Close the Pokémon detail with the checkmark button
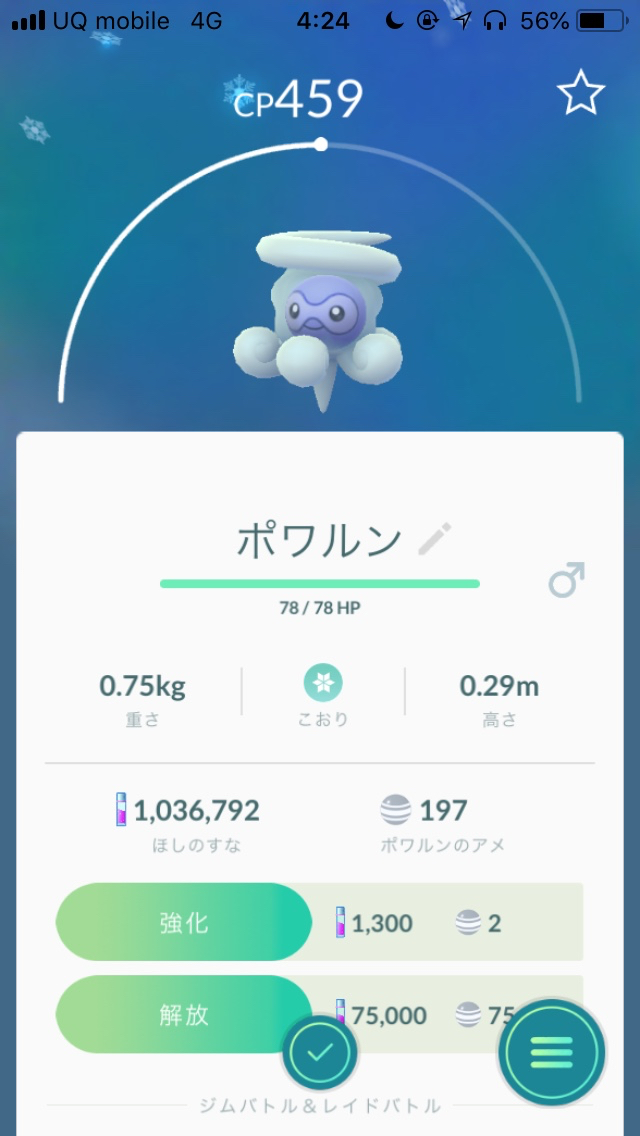The height and width of the screenshot is (1136, 640). click(x=320, y=1052)
